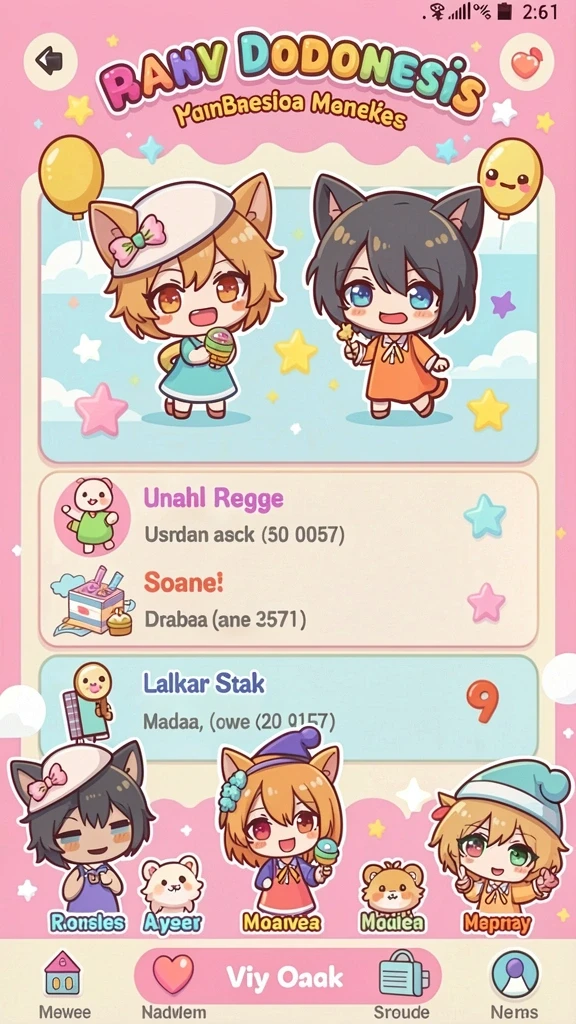Open the Soane! row
Viewport: 576px width, 1024px height.
pyautogui.click(x=288, y=601)
